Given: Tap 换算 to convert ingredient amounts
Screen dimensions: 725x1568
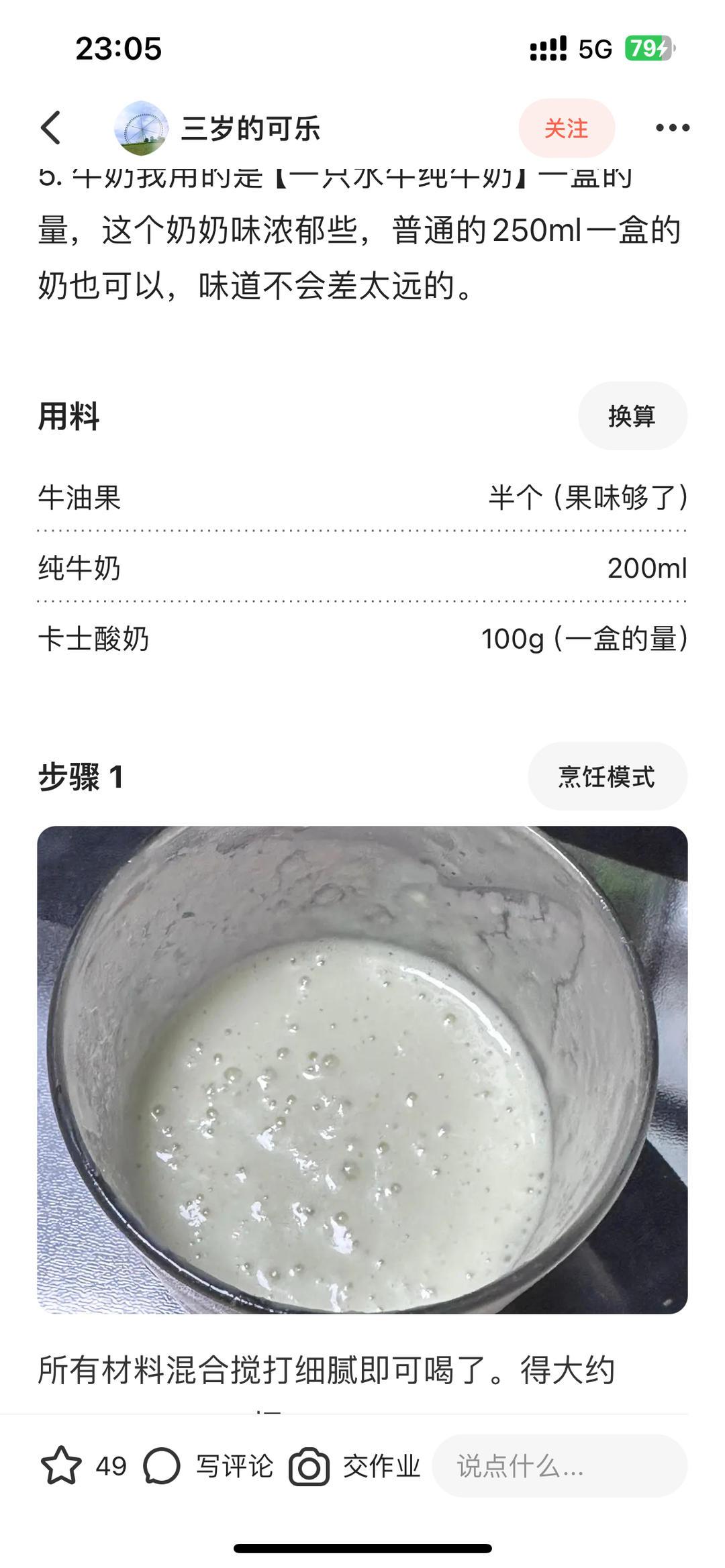Looking at the screenshot, I should pos(632,416).
